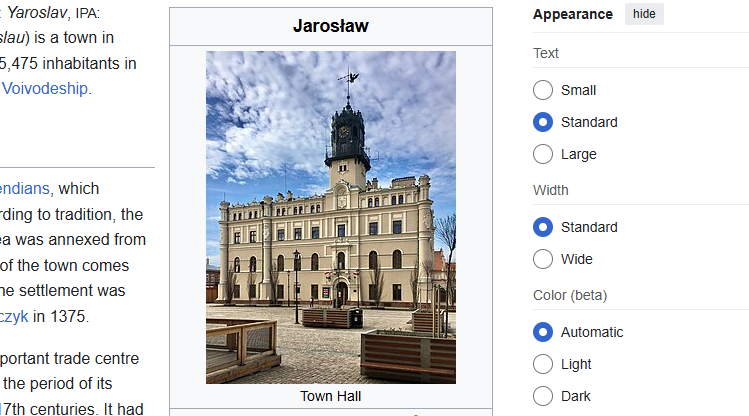Choose Standard width option

tap(543, 227)
